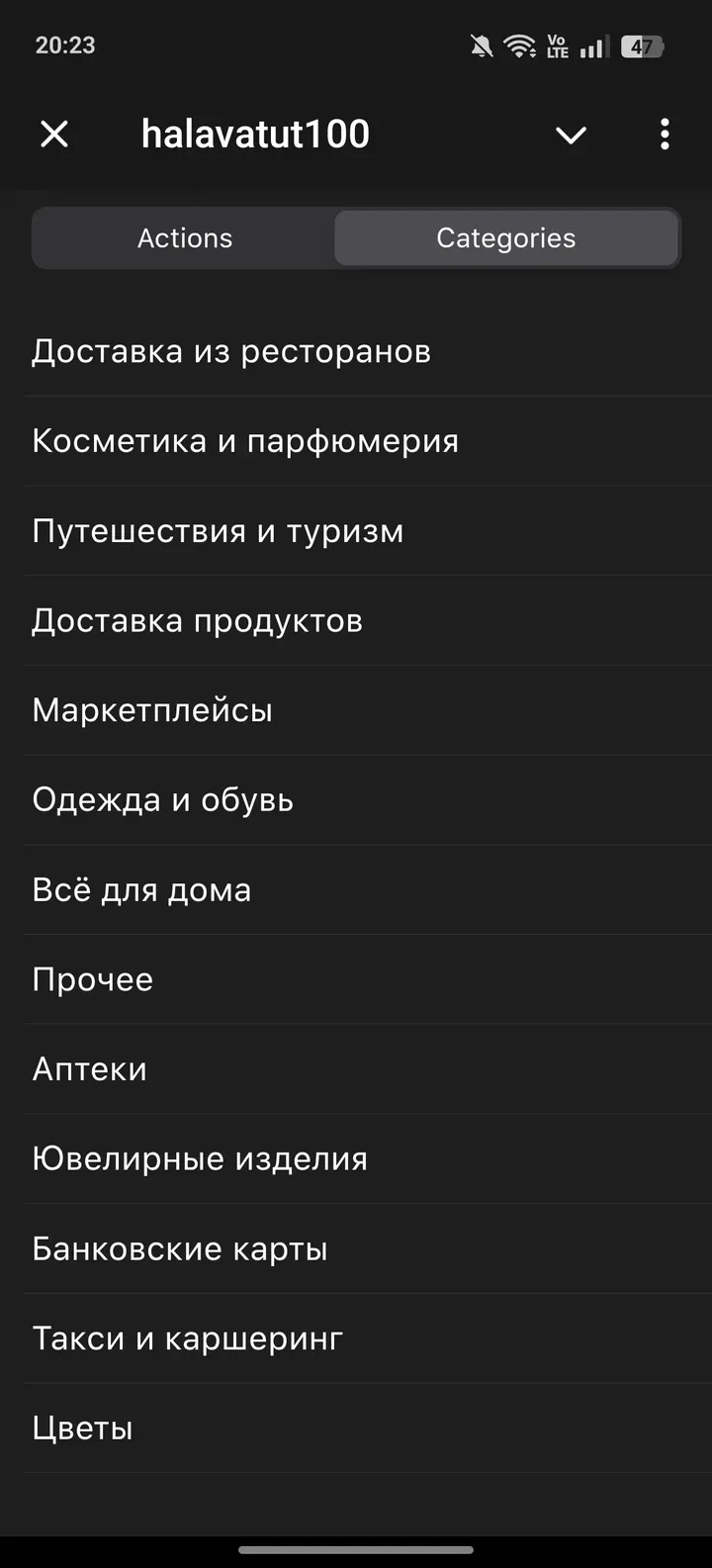The image size is (712, 1568).
Task: Tap the clock showing 20:23
Action: (64, 45)
